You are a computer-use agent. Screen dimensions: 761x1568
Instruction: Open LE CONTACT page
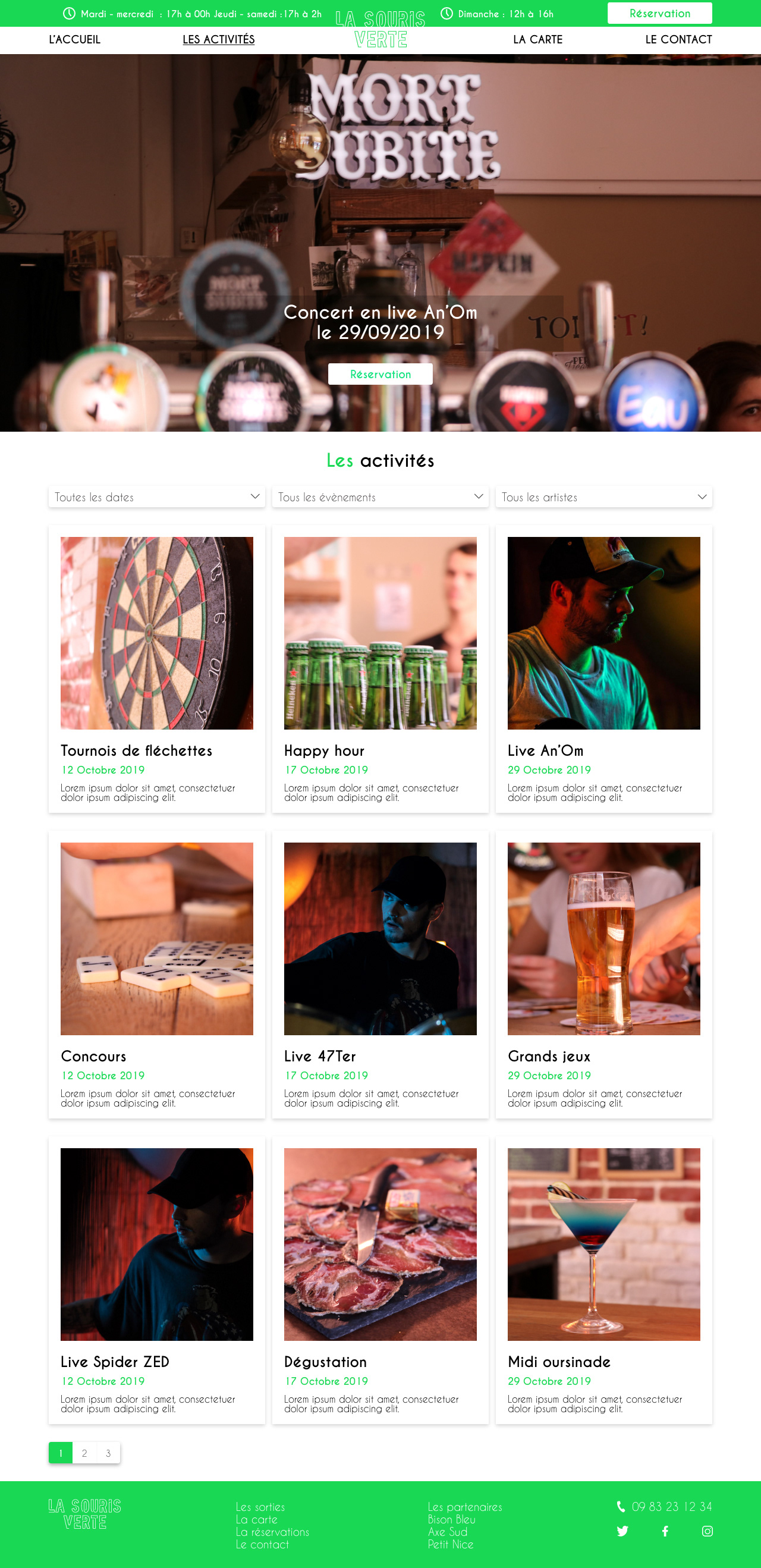click(x=678, y=40)
